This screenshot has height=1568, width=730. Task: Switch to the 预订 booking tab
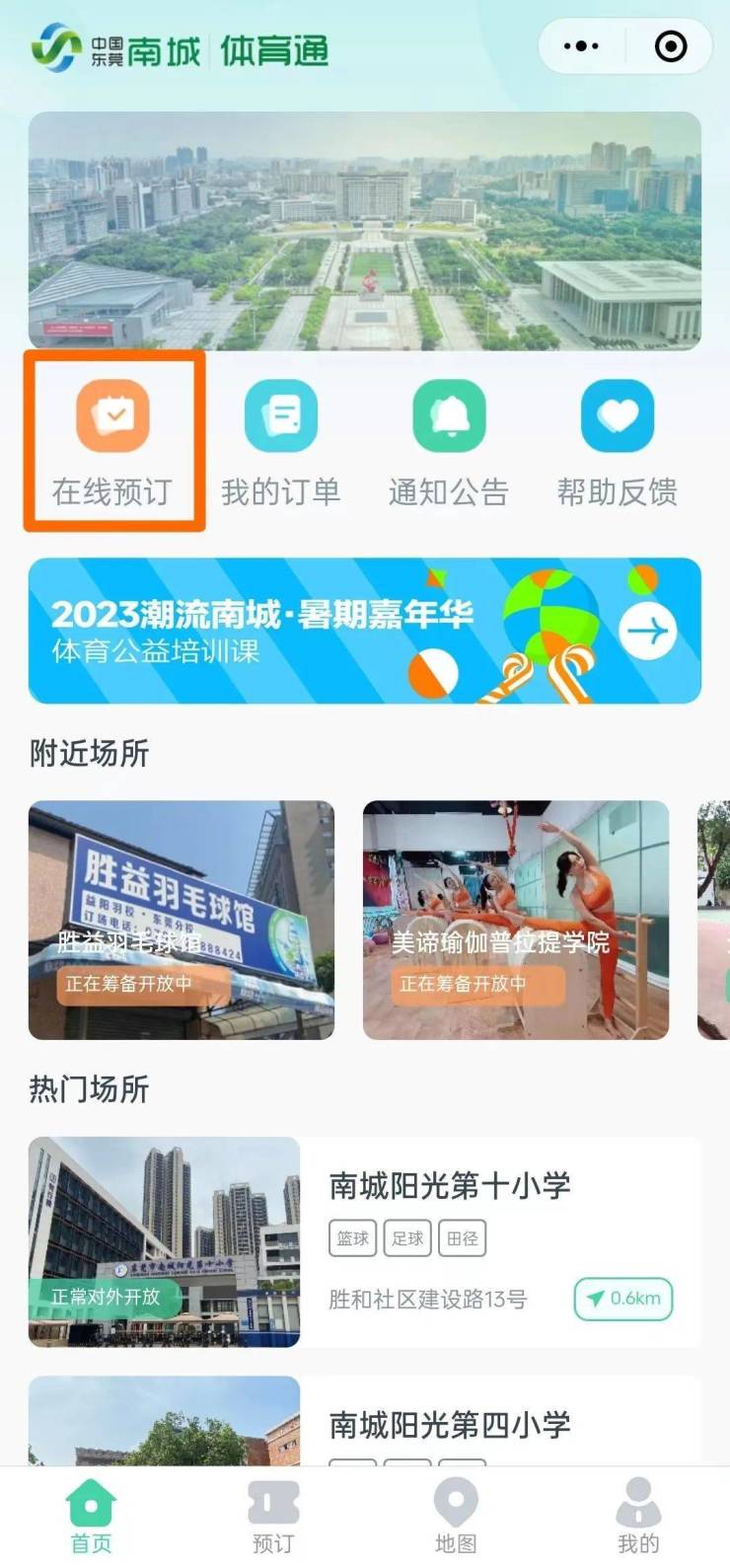tap(273, 1516)
